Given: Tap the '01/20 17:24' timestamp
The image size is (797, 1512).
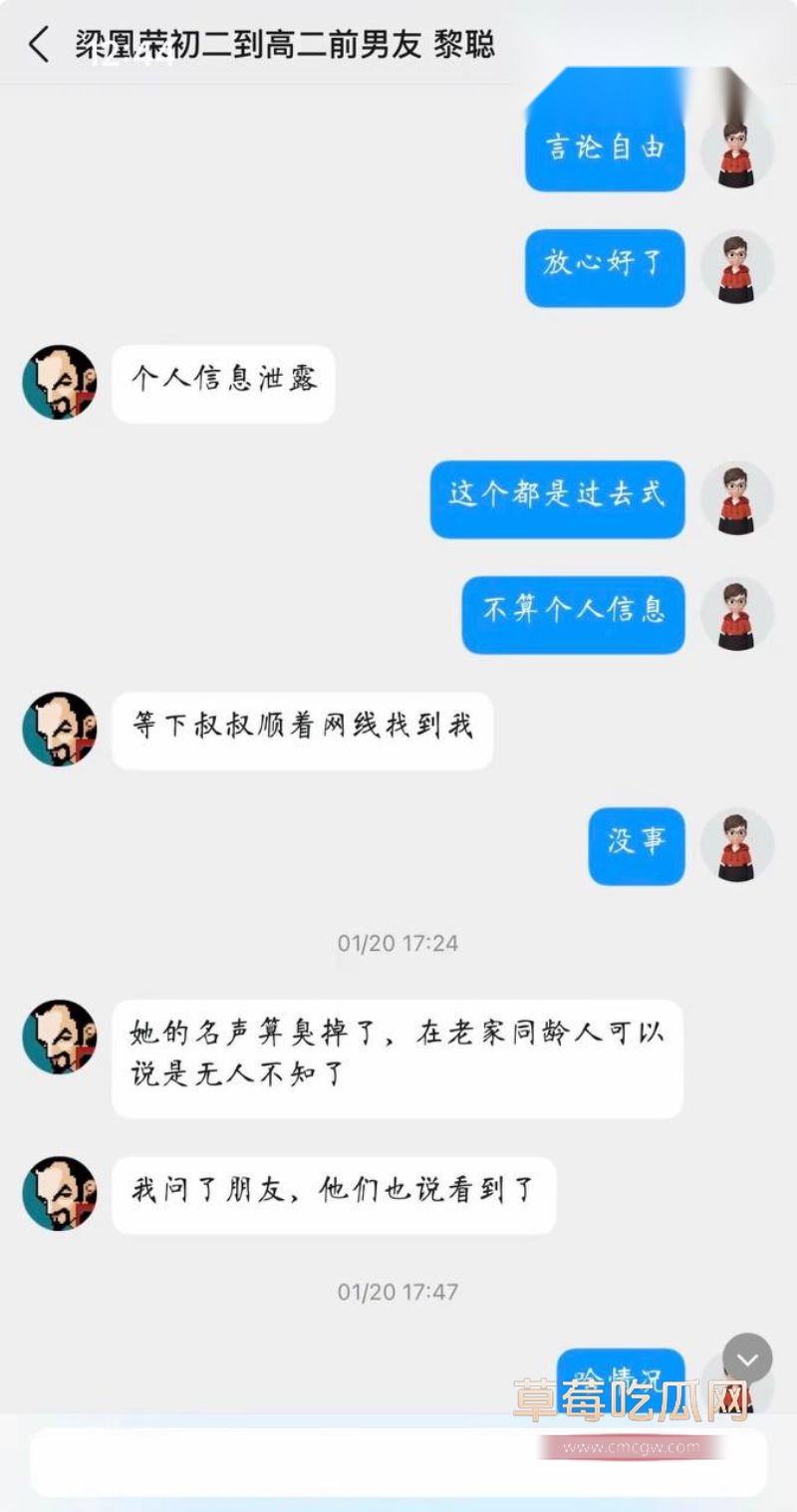Looking at the screenshot, I should pos(398,941).
